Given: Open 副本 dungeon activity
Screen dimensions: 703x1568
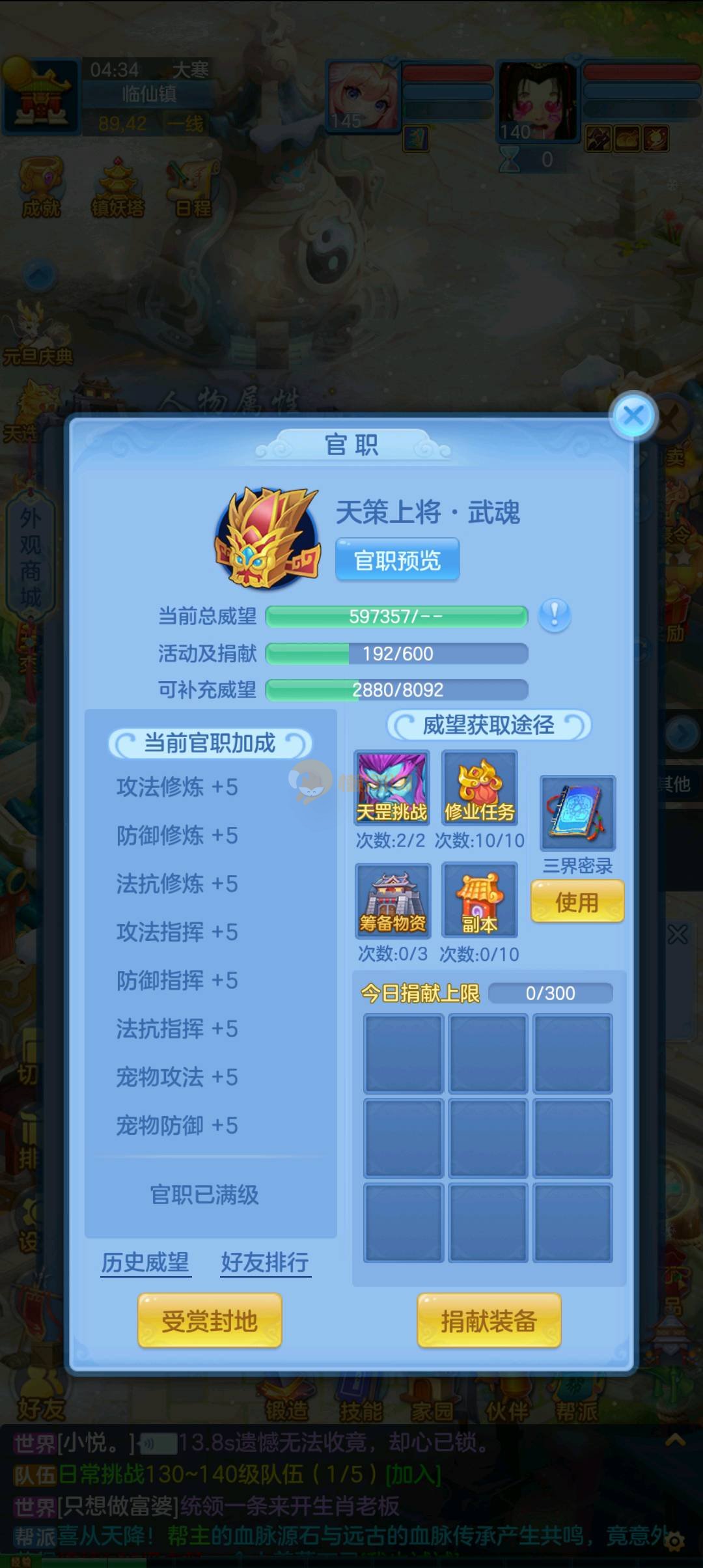Looking at the screenshot, I should [480, 901].
